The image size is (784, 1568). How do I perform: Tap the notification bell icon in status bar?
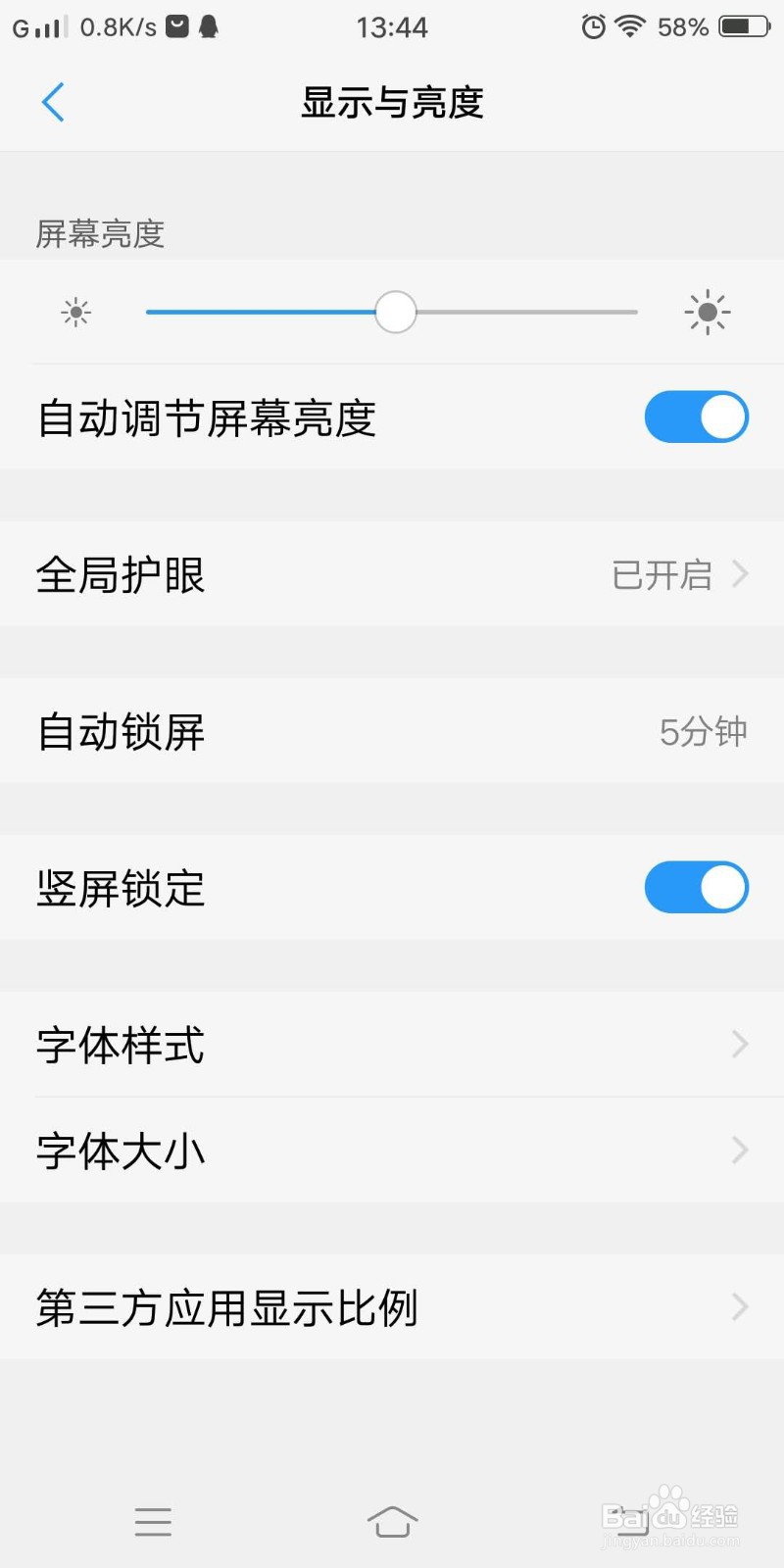click(208, 26)
